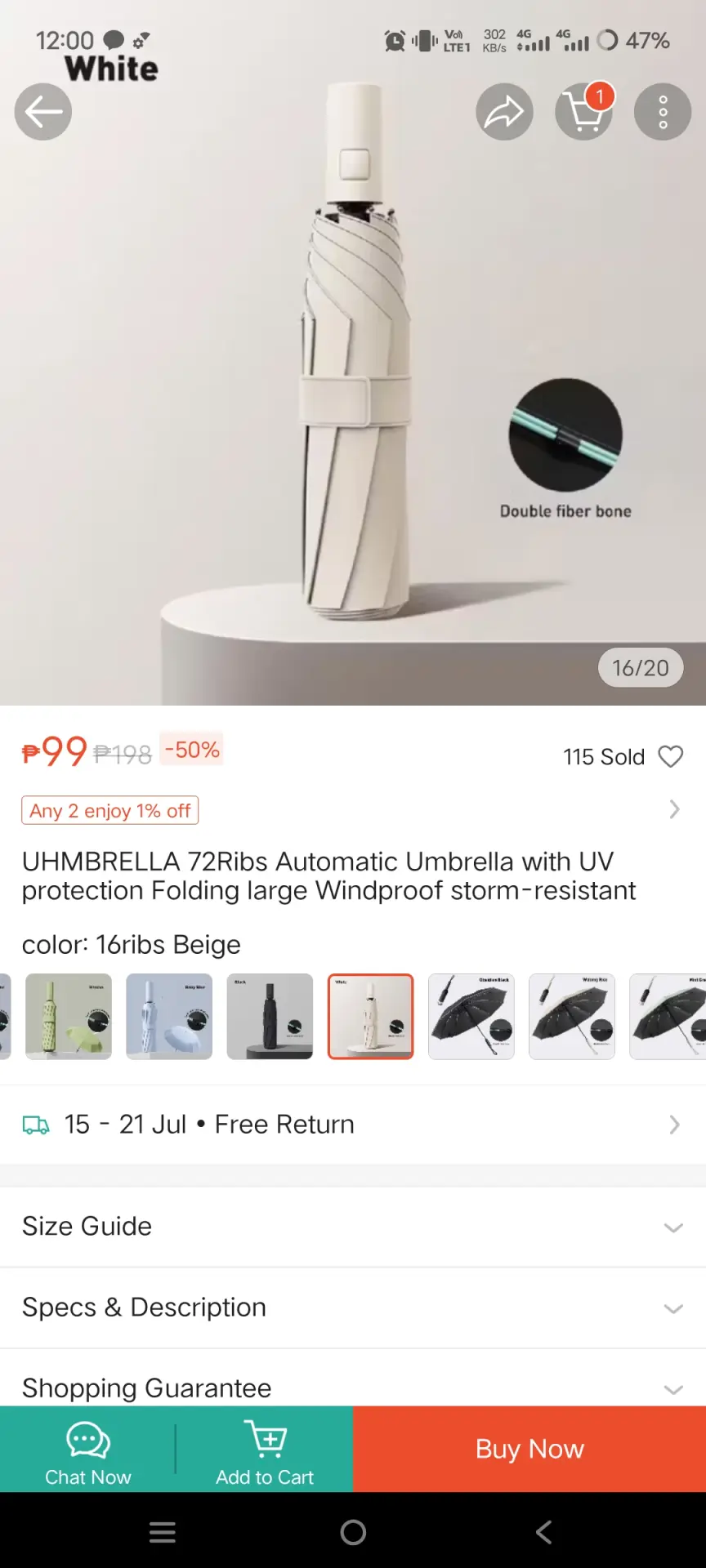Go to the system home screen
This screenshot has height=1568, width=706.
pyautogui.click(x=353, y=1532)
